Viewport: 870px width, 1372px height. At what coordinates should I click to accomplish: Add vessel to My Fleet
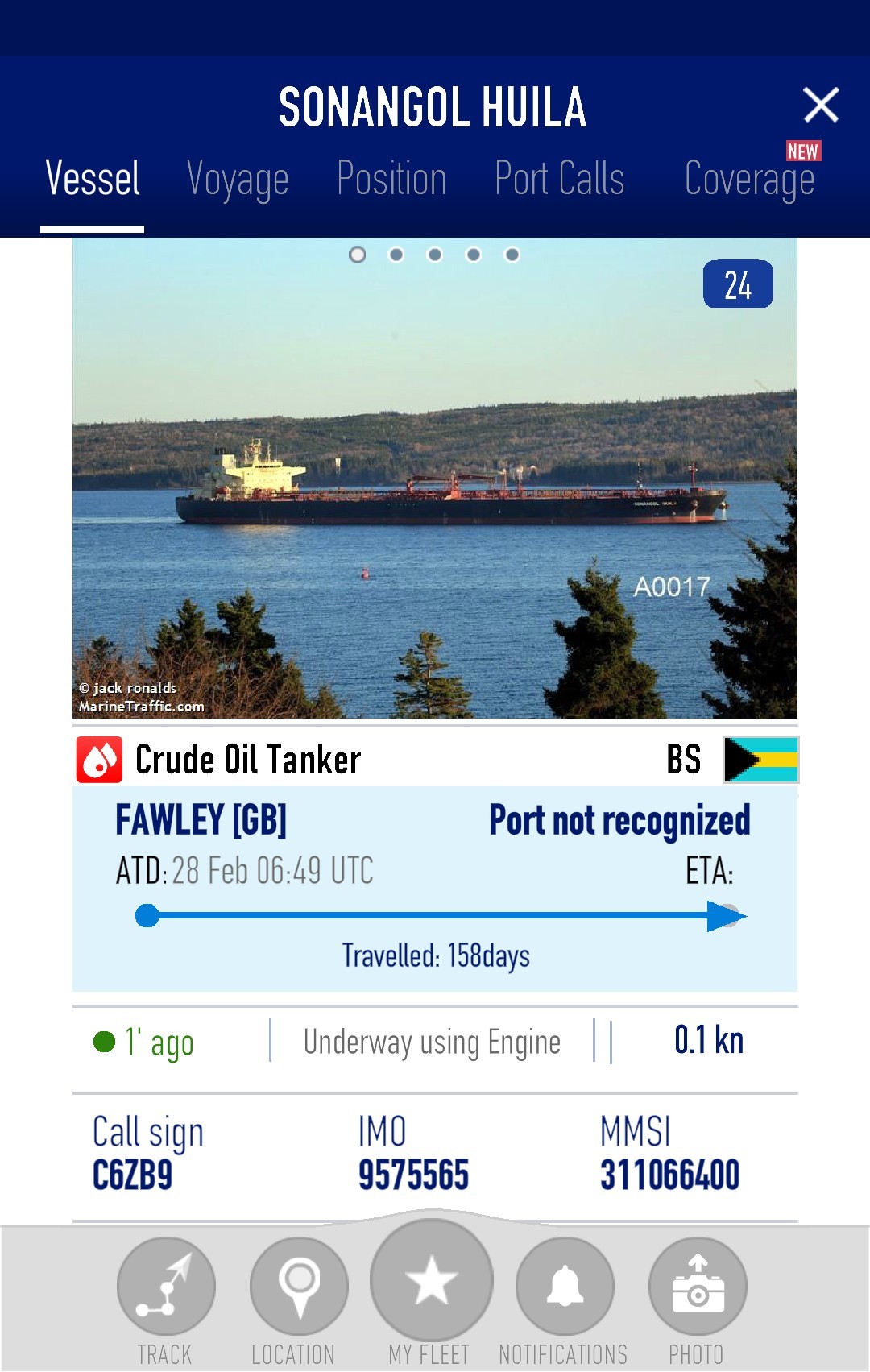coord(432,1281)
